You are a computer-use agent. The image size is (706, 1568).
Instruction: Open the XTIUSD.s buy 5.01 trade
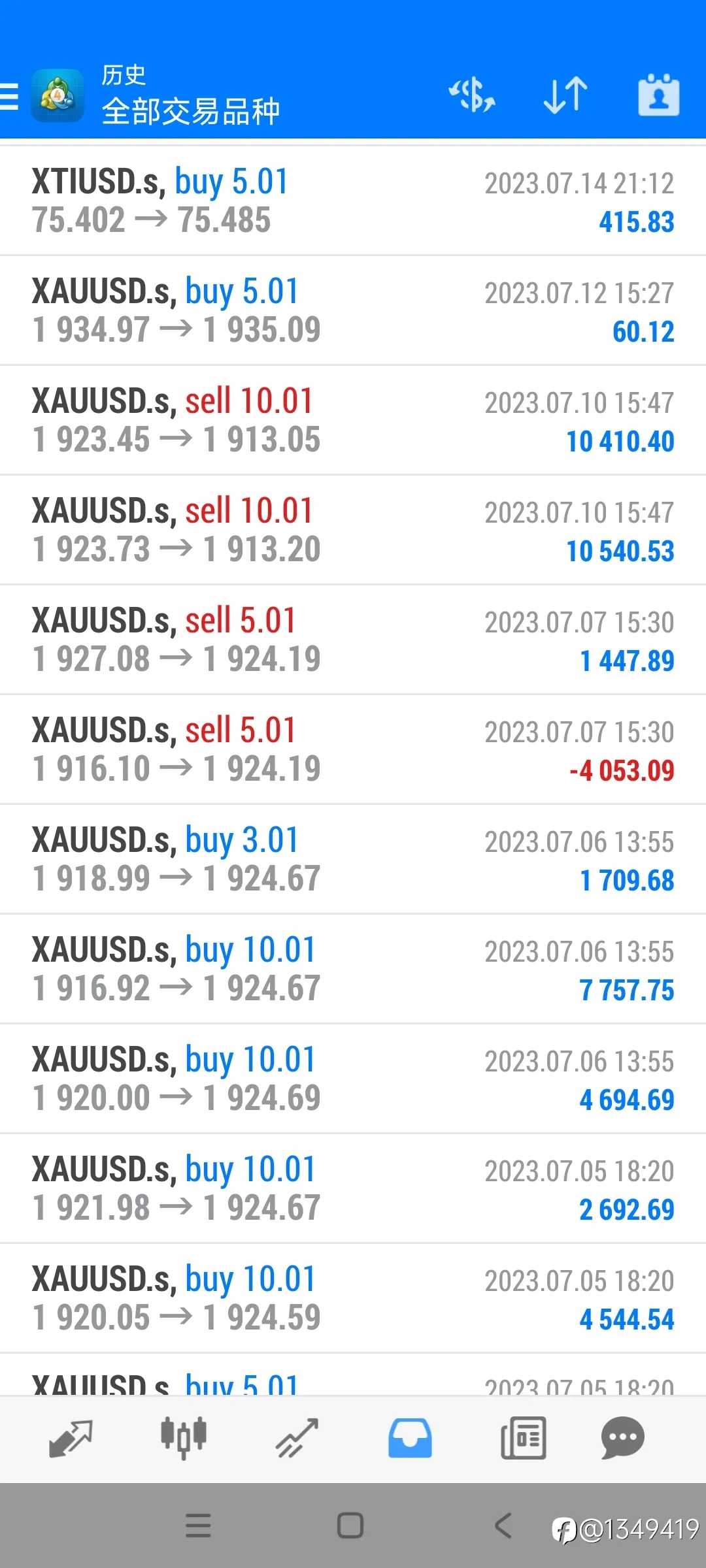pyautogui.click(x=353, y=201)
